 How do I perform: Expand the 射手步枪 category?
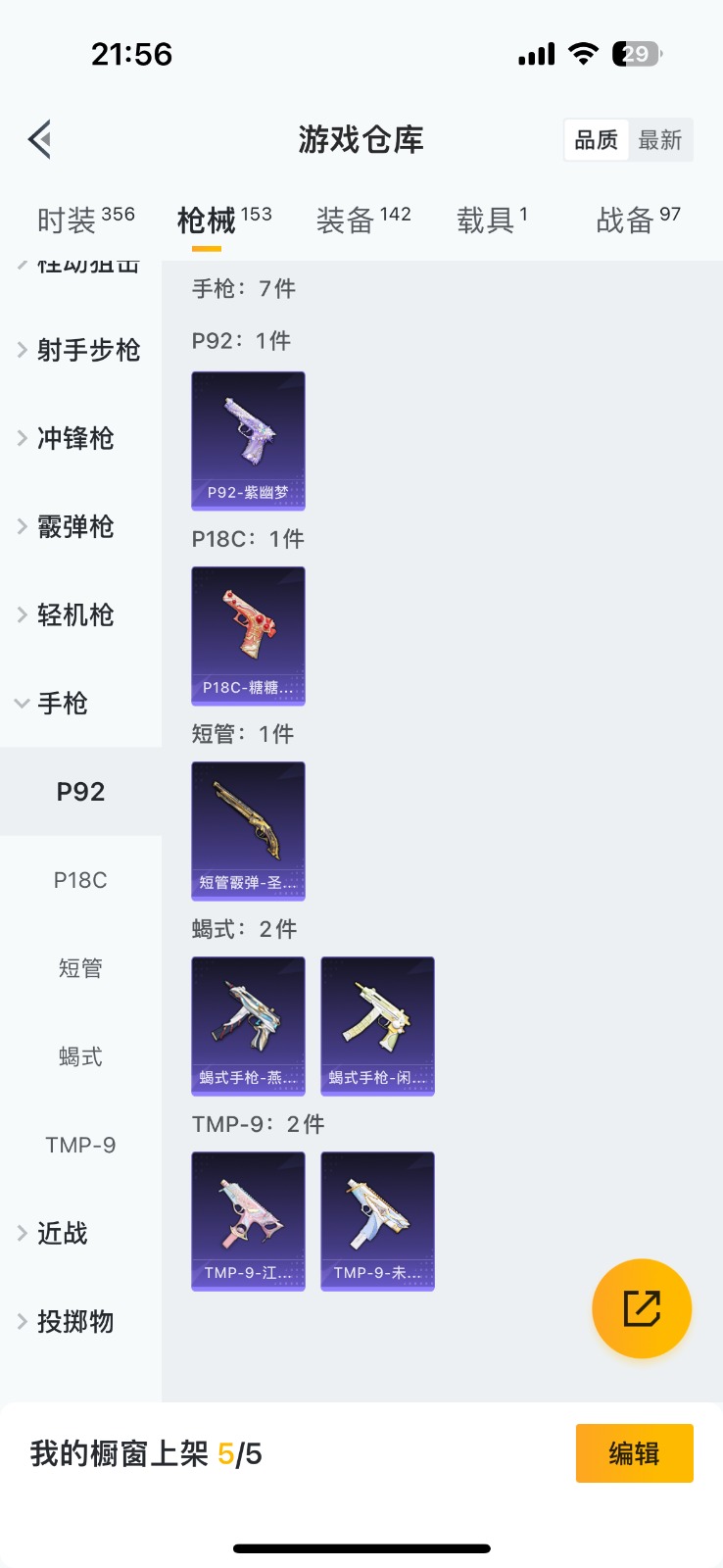(80, 350)
